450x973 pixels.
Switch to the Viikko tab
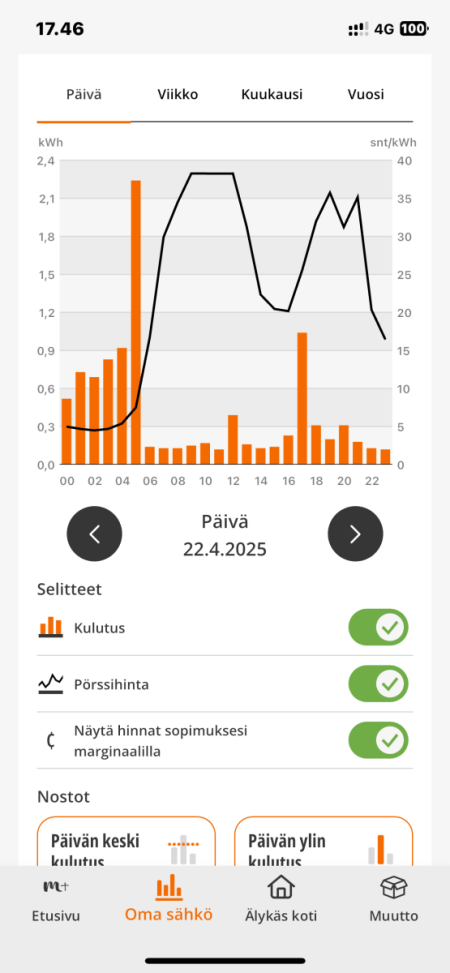pos(178,95)
